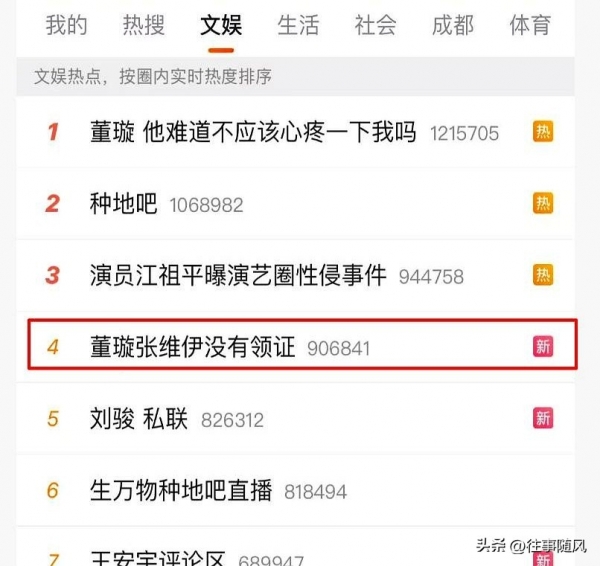Go to the 体育 tab
This screenshot has width=600, height=566.
pyautogui.click(x=530, y=25)
